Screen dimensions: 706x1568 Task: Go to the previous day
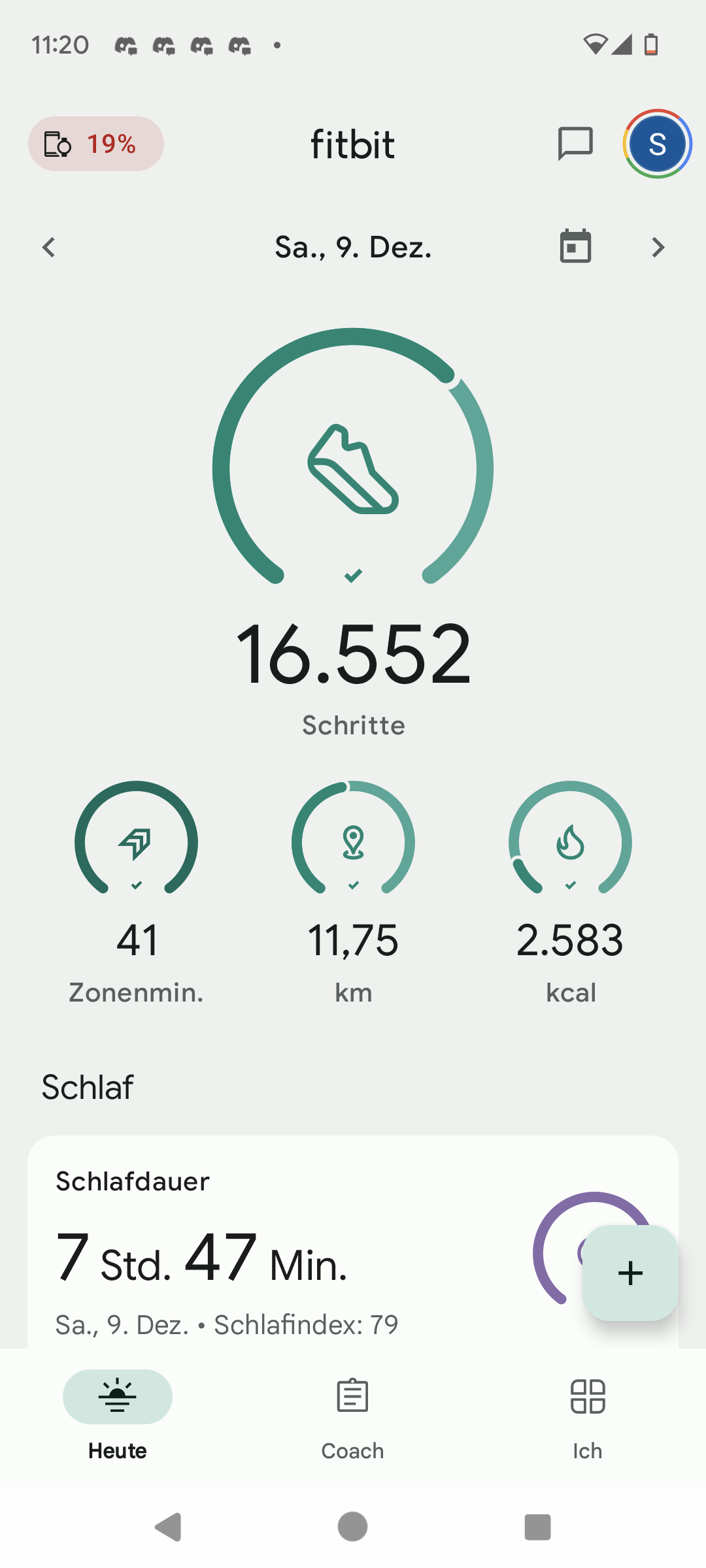click(48, 248)
